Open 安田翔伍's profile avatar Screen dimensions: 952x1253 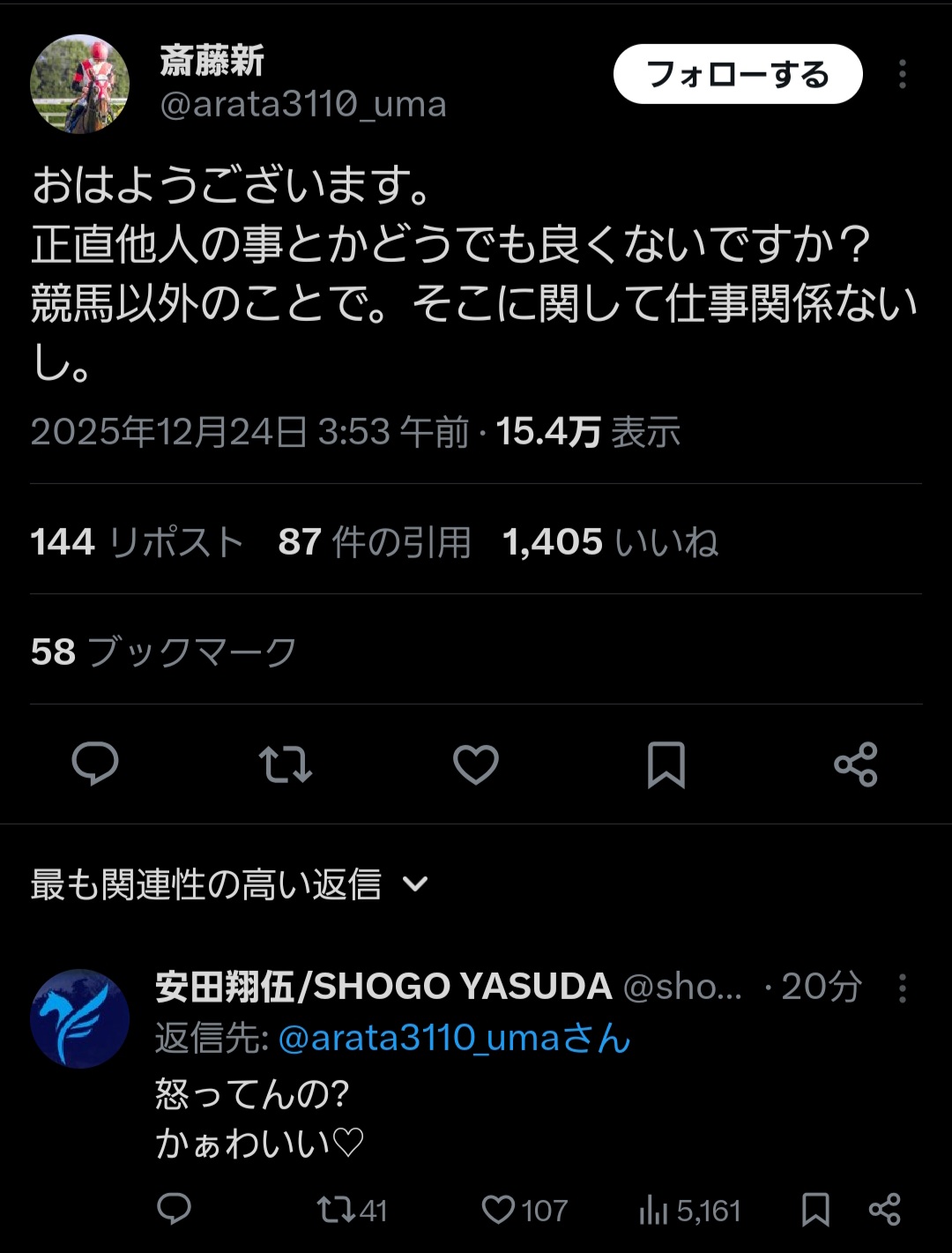80,1018
